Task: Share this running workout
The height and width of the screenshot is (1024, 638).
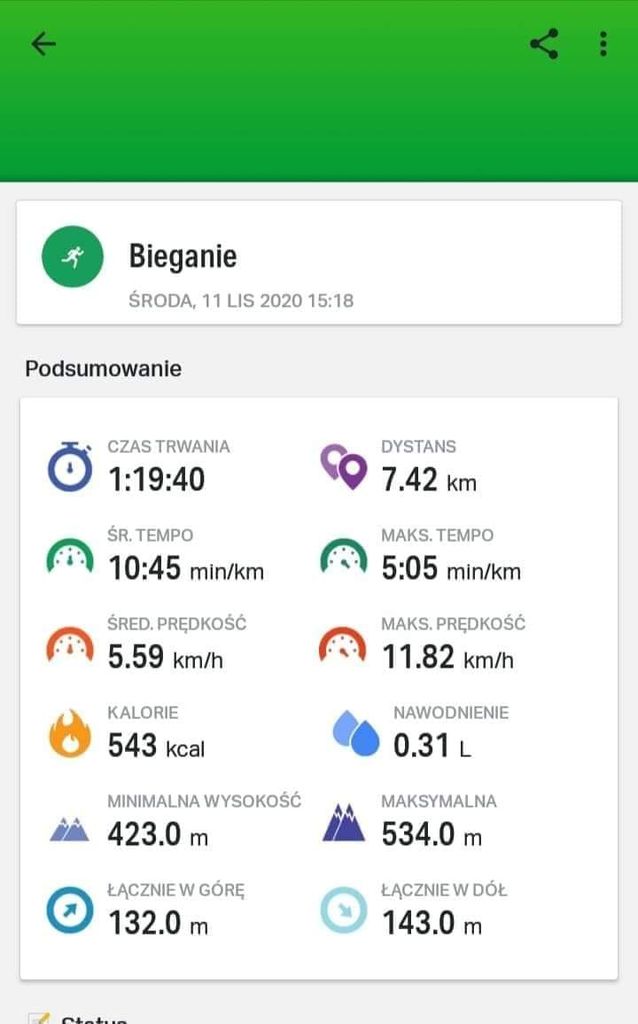Action: (x=544, y=44)
